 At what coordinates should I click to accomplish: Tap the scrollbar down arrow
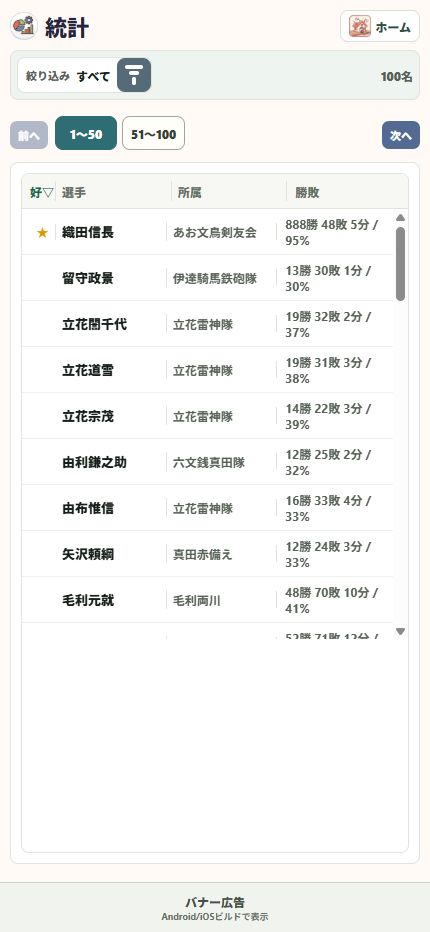point(400,631)
